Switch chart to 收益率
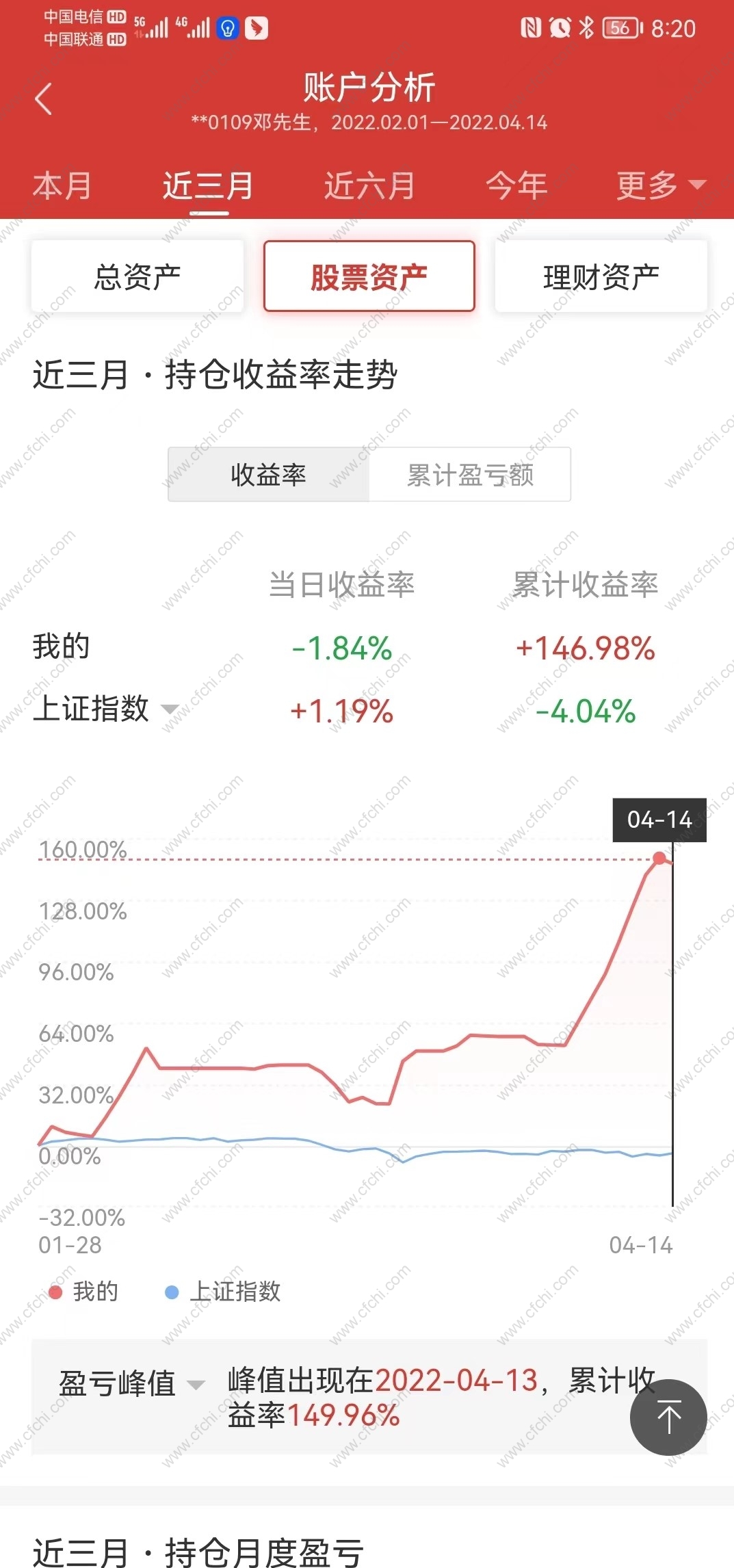This screenshot has width=734, height=1568. [269, 475]
